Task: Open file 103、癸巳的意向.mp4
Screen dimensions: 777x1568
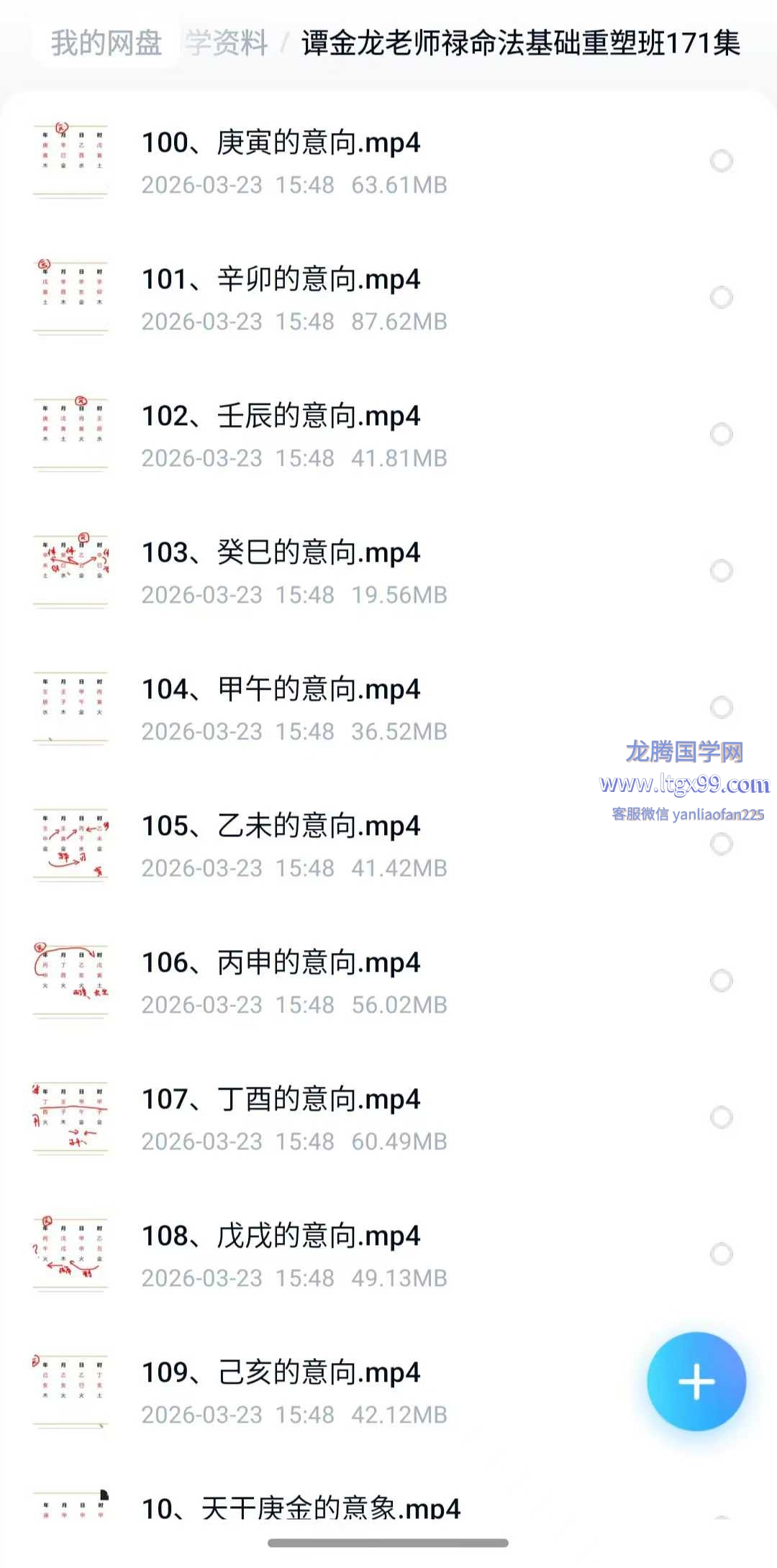Action: pos(281,553)
